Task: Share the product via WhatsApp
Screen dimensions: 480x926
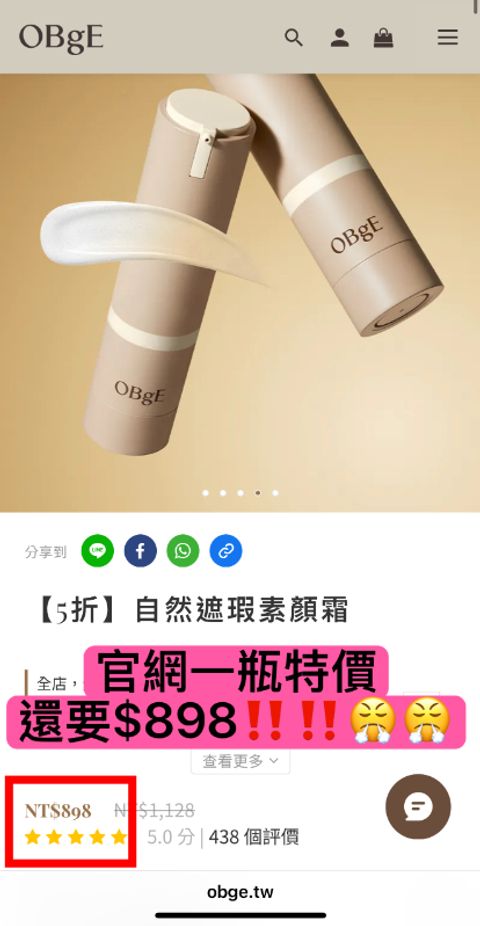Action: pyautogui.click(x=183, y=550)
